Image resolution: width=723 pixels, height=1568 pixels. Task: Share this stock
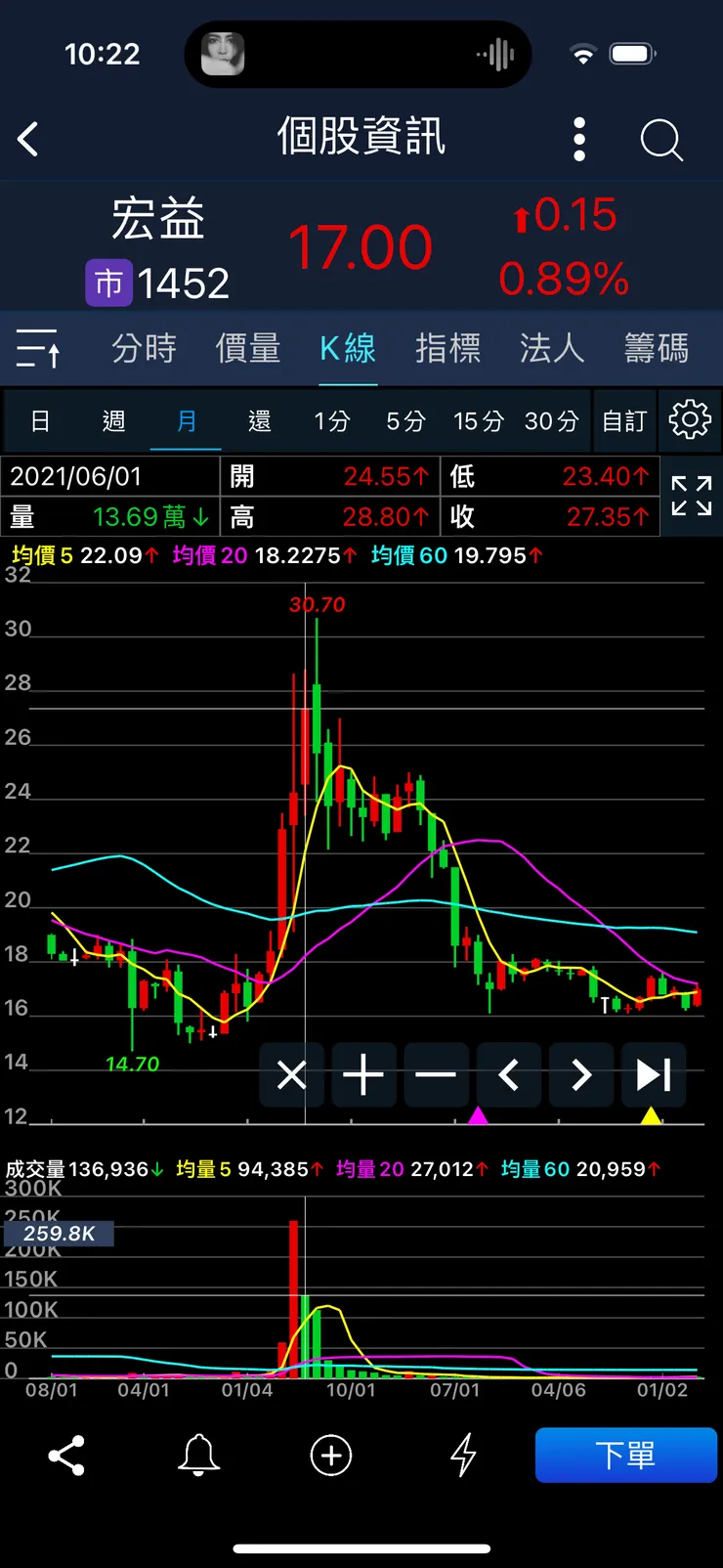[66, 1456]
